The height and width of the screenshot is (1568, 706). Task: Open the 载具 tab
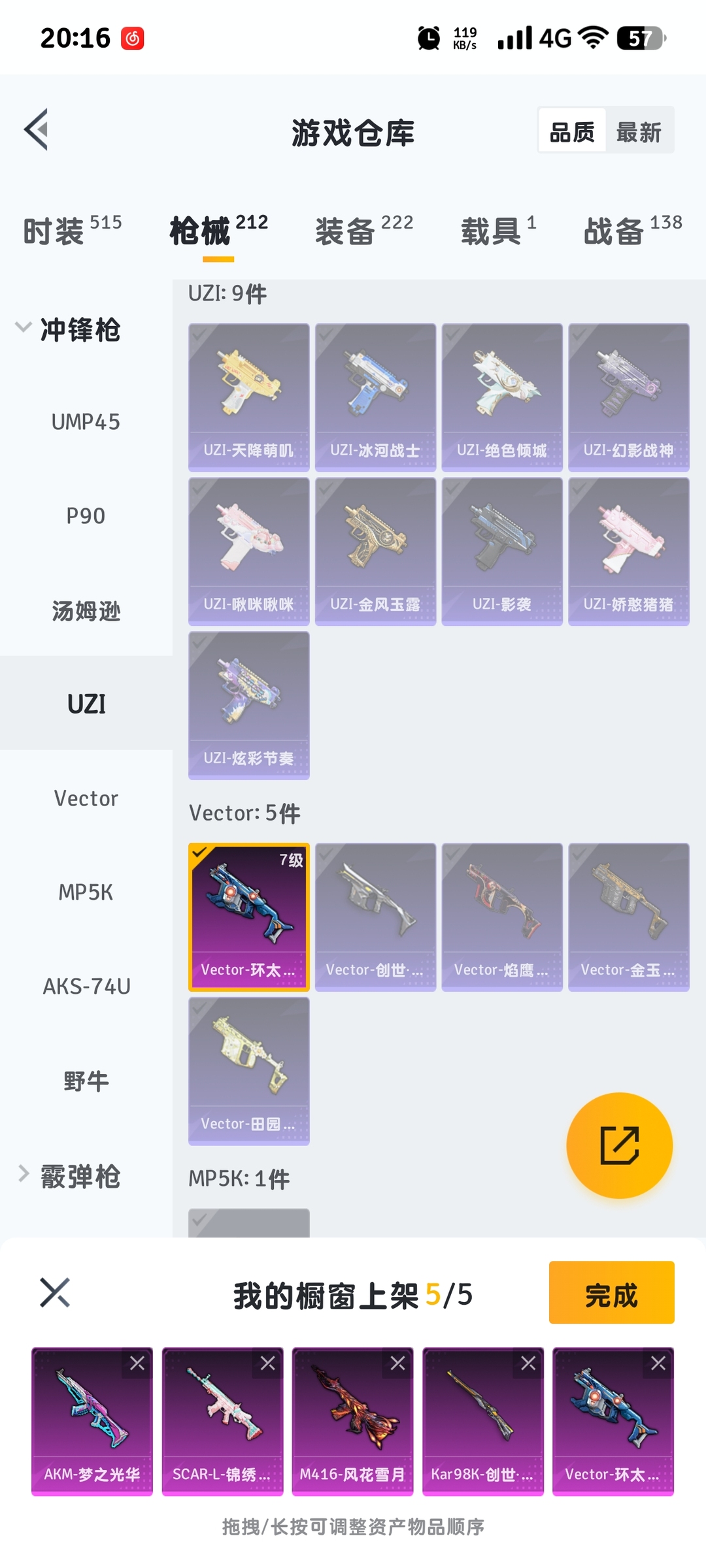pos(498,231)
